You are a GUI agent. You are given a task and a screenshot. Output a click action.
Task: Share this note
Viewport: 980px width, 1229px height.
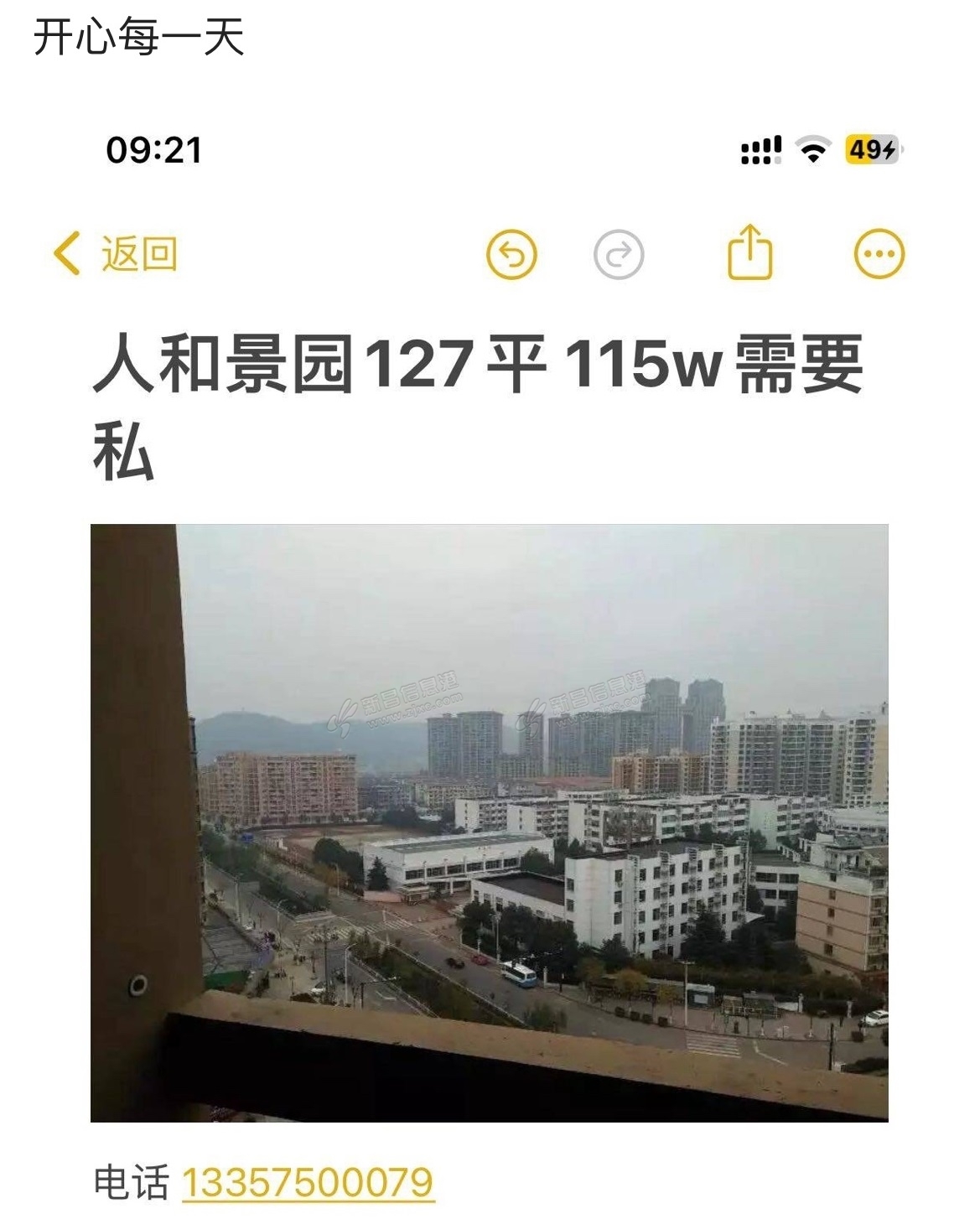coord(749,252)
